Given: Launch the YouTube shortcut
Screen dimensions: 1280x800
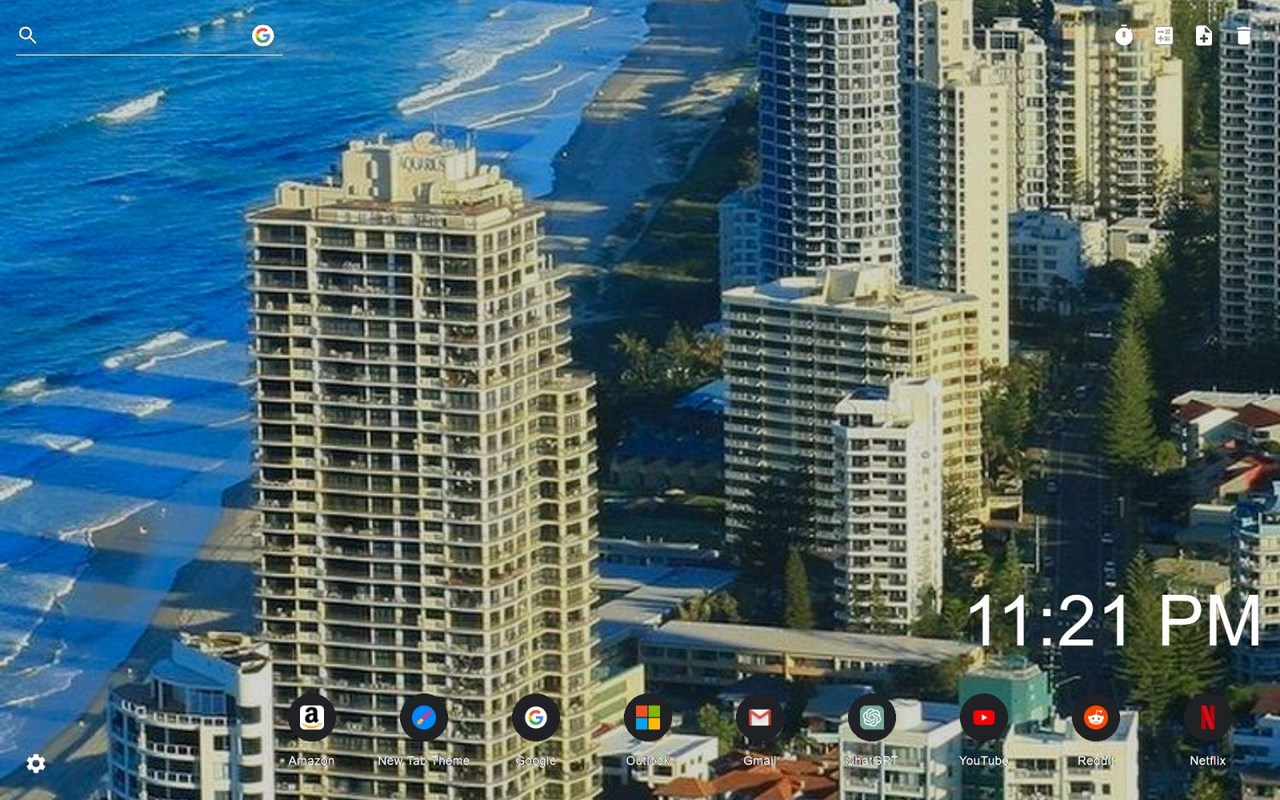Looking at the screenshot, I should 984,718.
